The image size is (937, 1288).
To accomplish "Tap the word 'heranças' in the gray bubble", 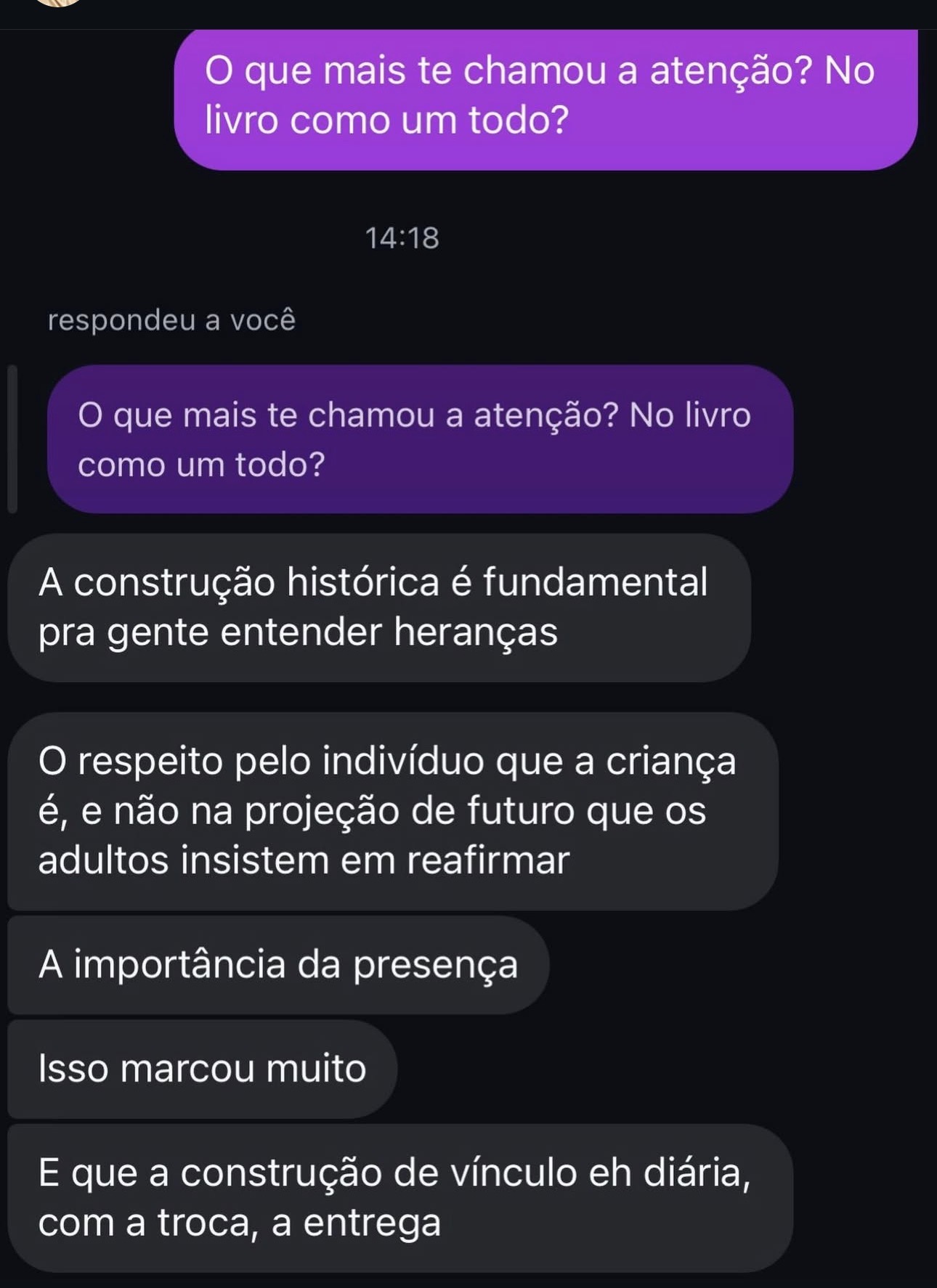I will click(x=494, y=633).
